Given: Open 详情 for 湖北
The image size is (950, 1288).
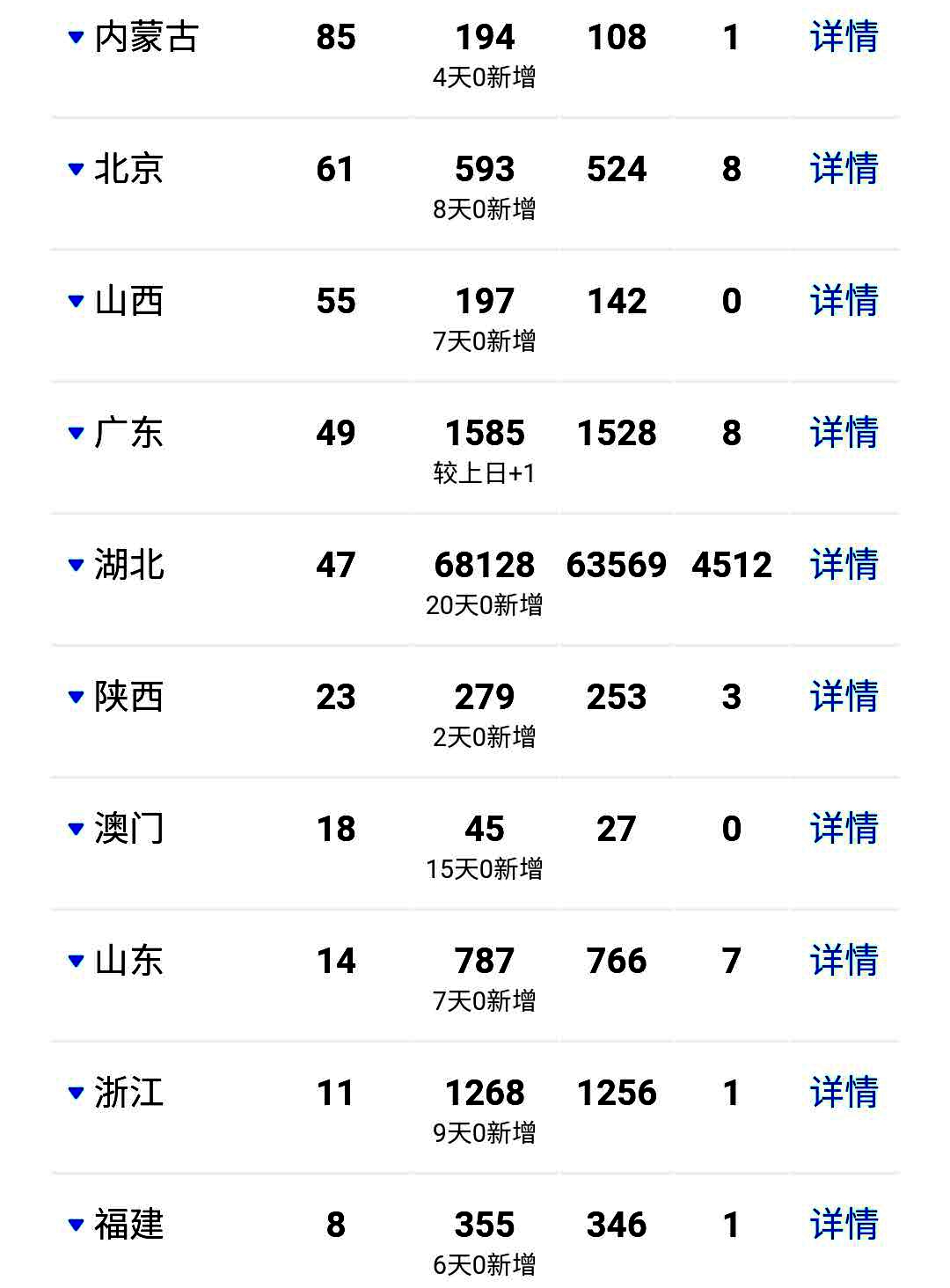Looking at the screenshot, I should [844, 565].
